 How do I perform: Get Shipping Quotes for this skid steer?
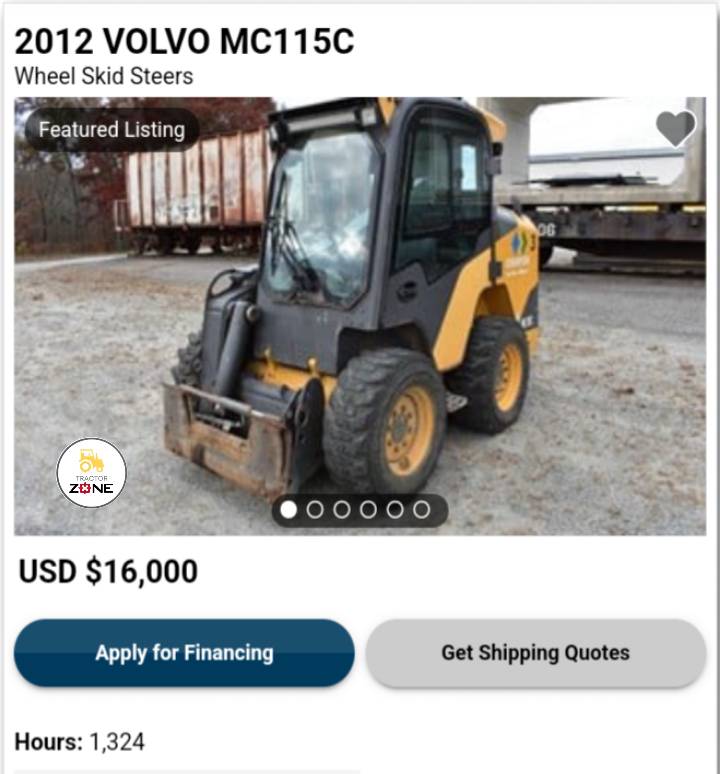535,653
